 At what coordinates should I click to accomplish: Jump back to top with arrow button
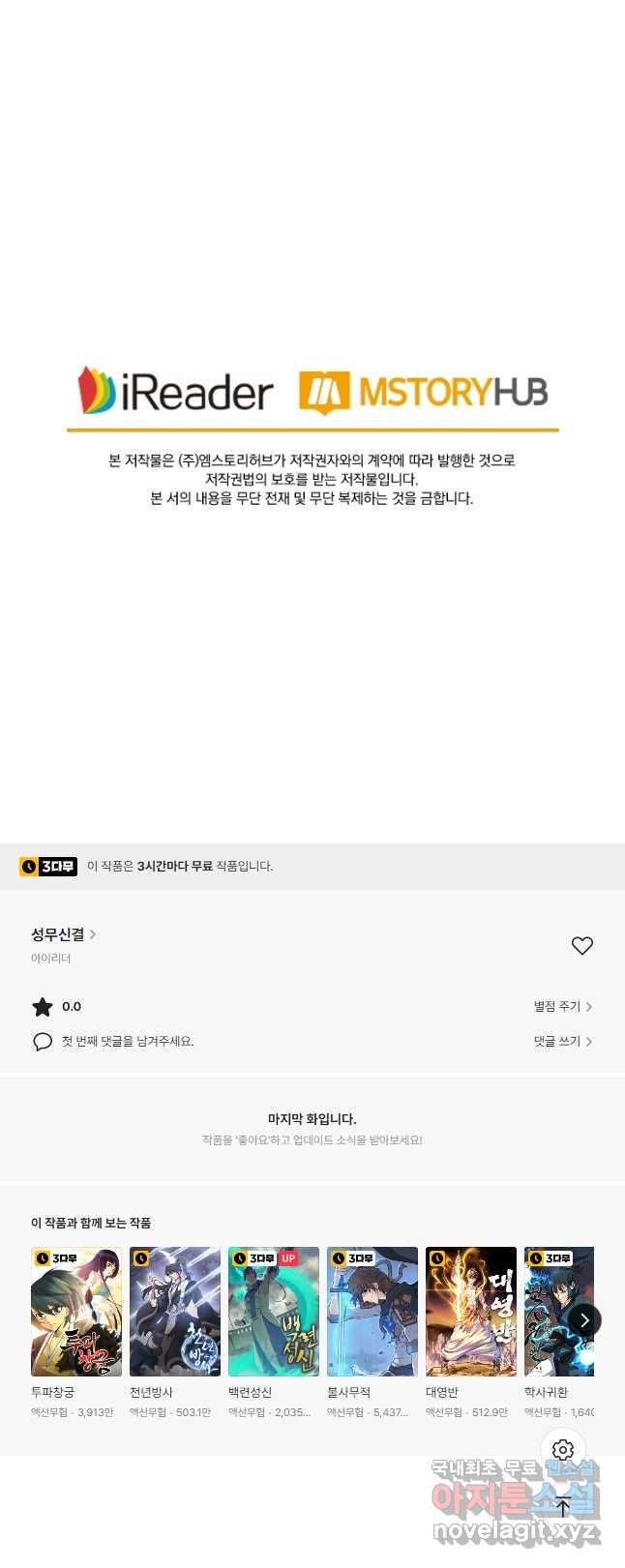click(x=563, y=1506)
